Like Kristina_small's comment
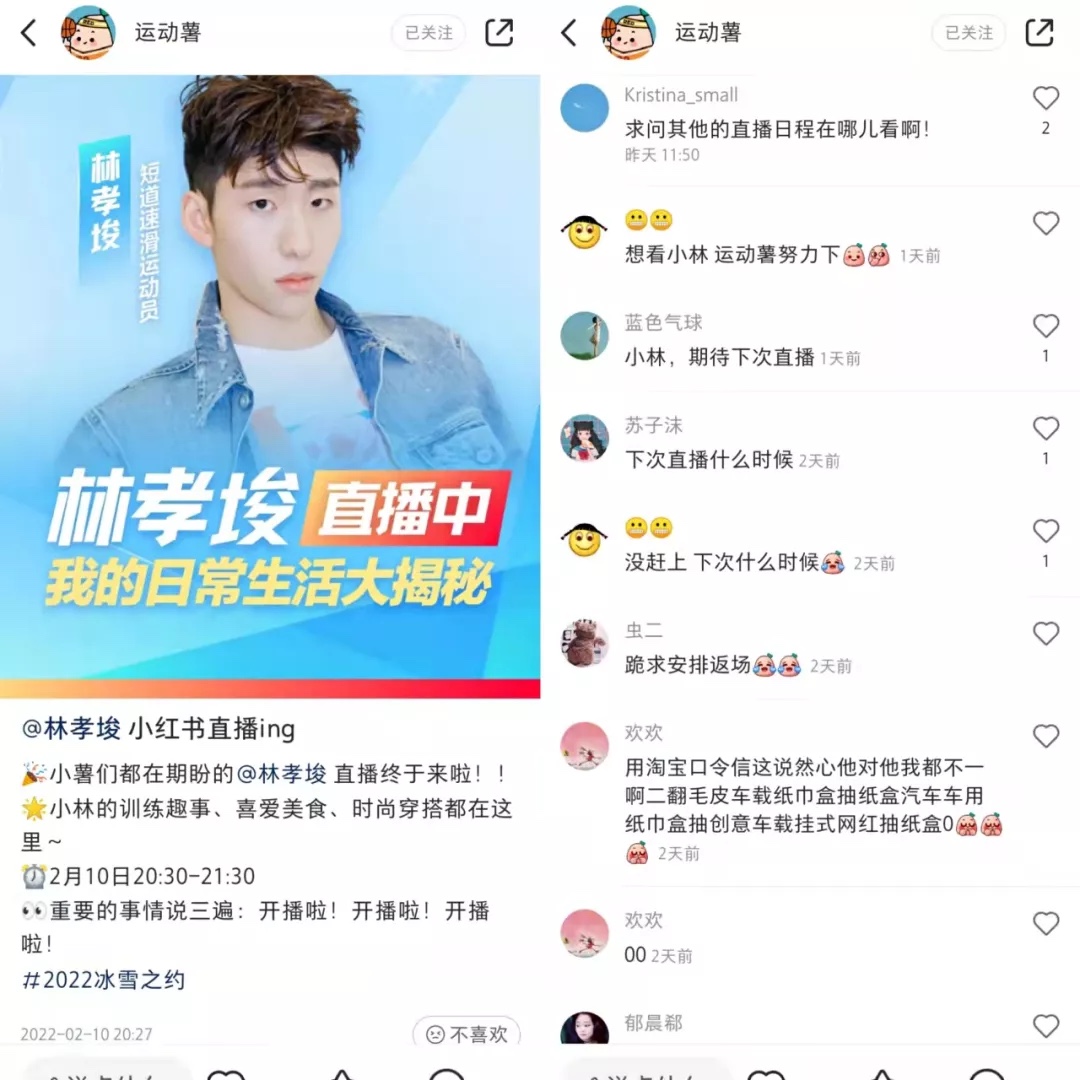 point(1045,98)
